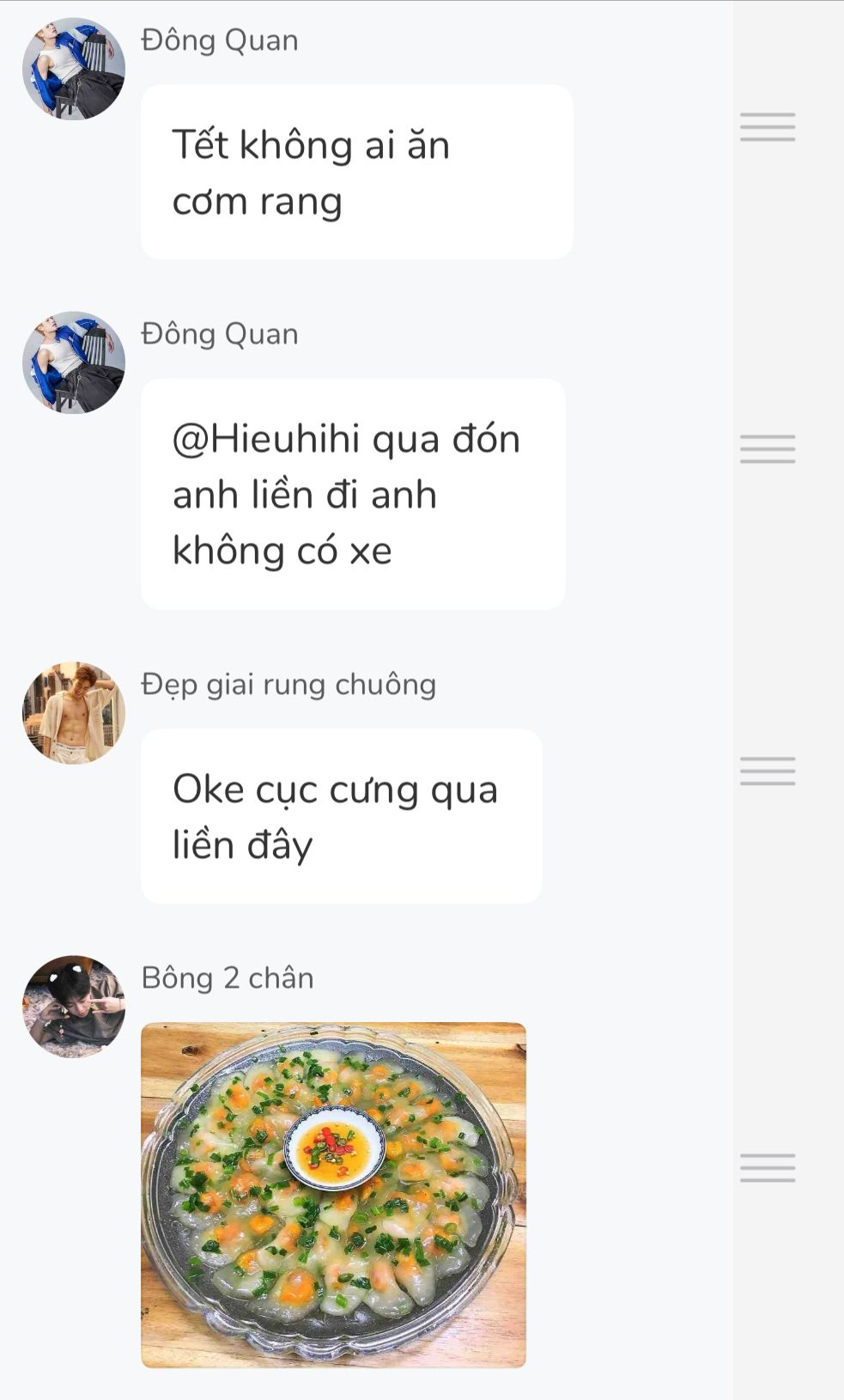
Task: Open Bông 2 chân's avatar
Action: [x=74, y=1006]
